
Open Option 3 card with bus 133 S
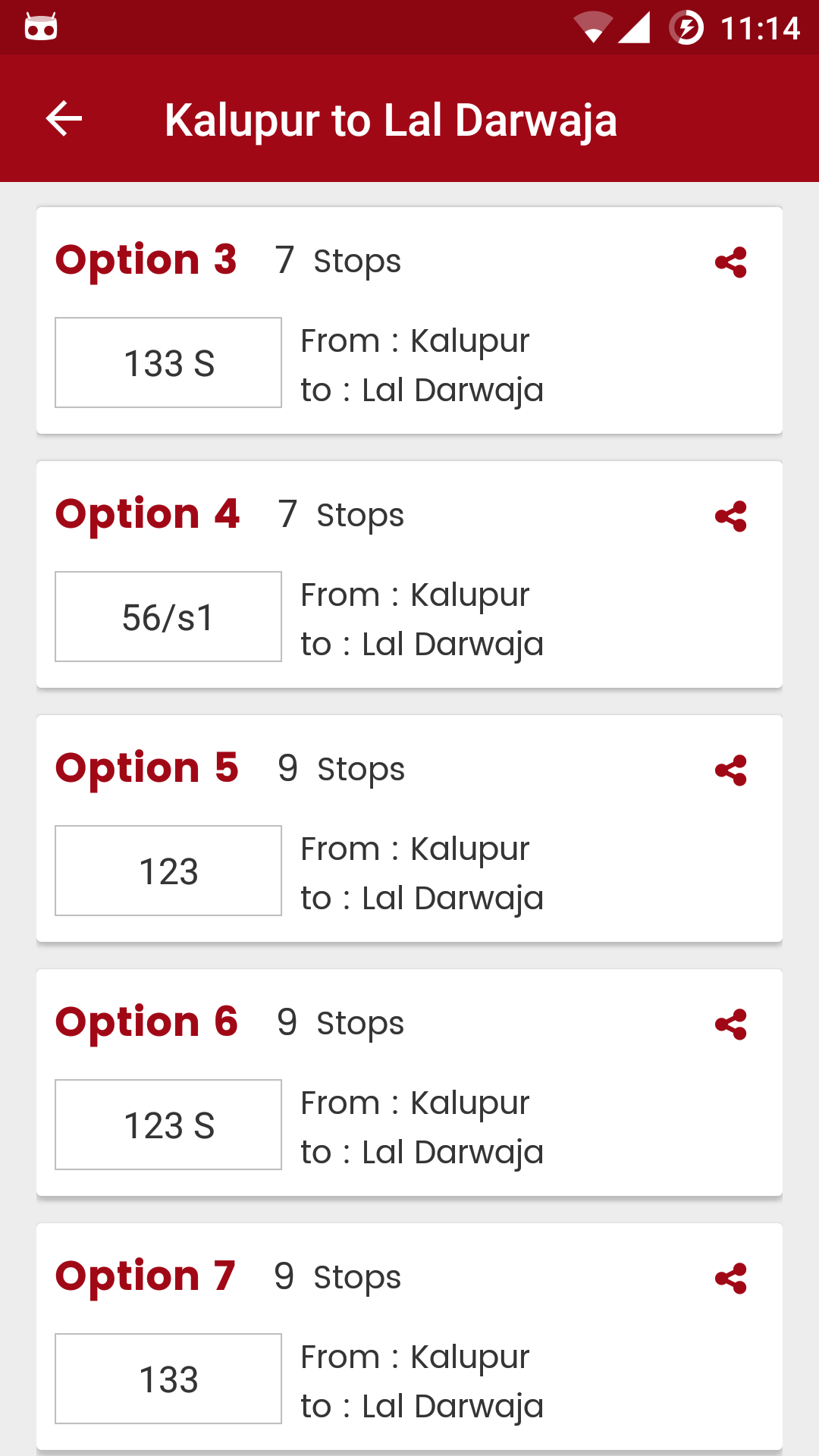point(409,320)
